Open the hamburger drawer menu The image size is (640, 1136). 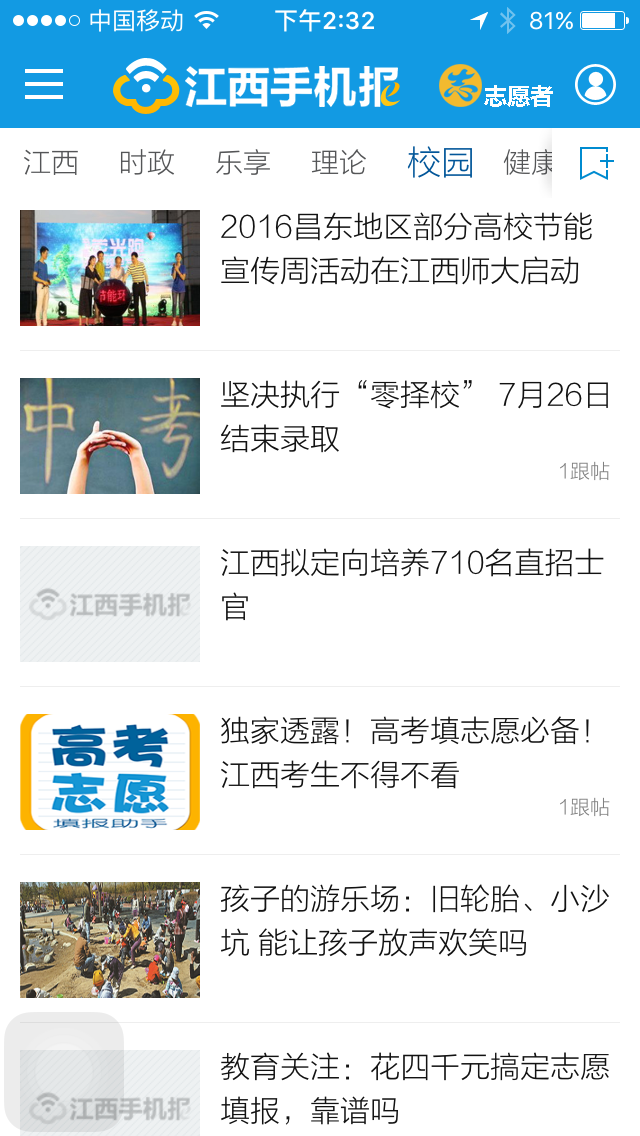[44, 85]
